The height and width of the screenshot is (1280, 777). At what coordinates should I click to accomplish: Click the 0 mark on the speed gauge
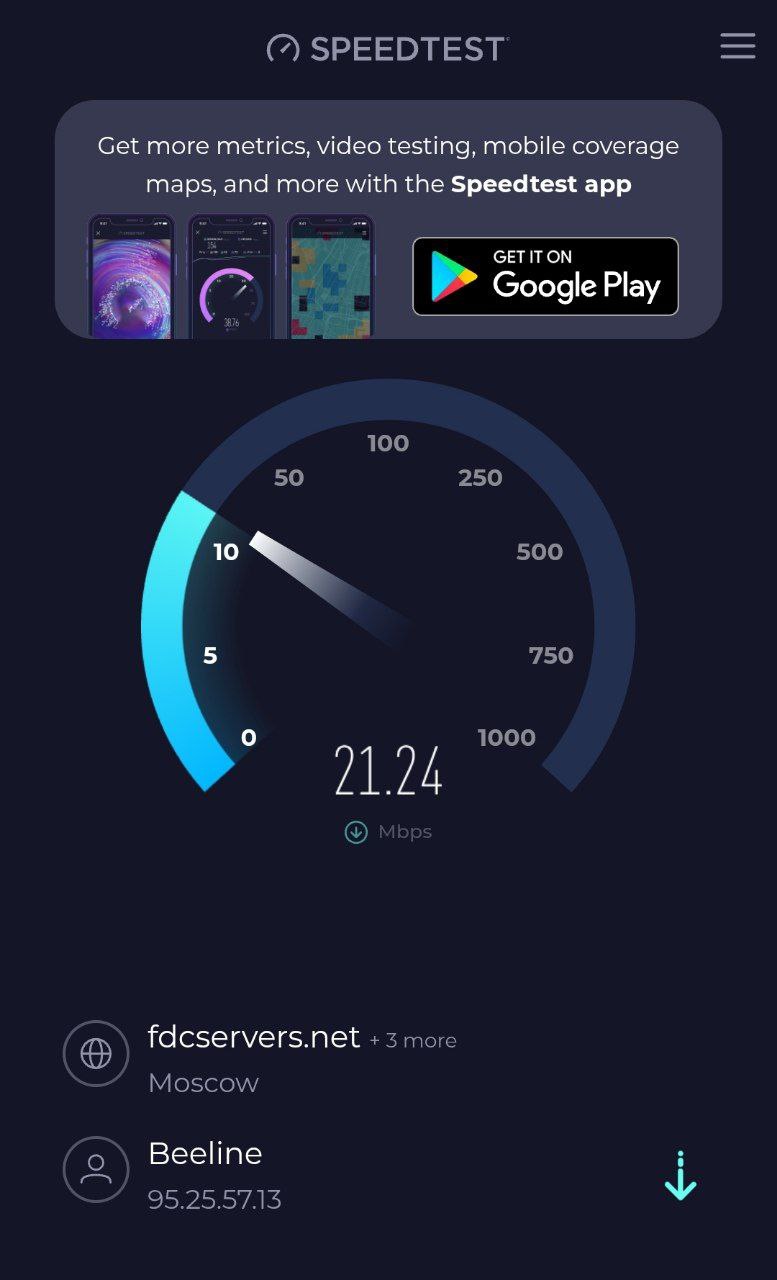point(247,738)
